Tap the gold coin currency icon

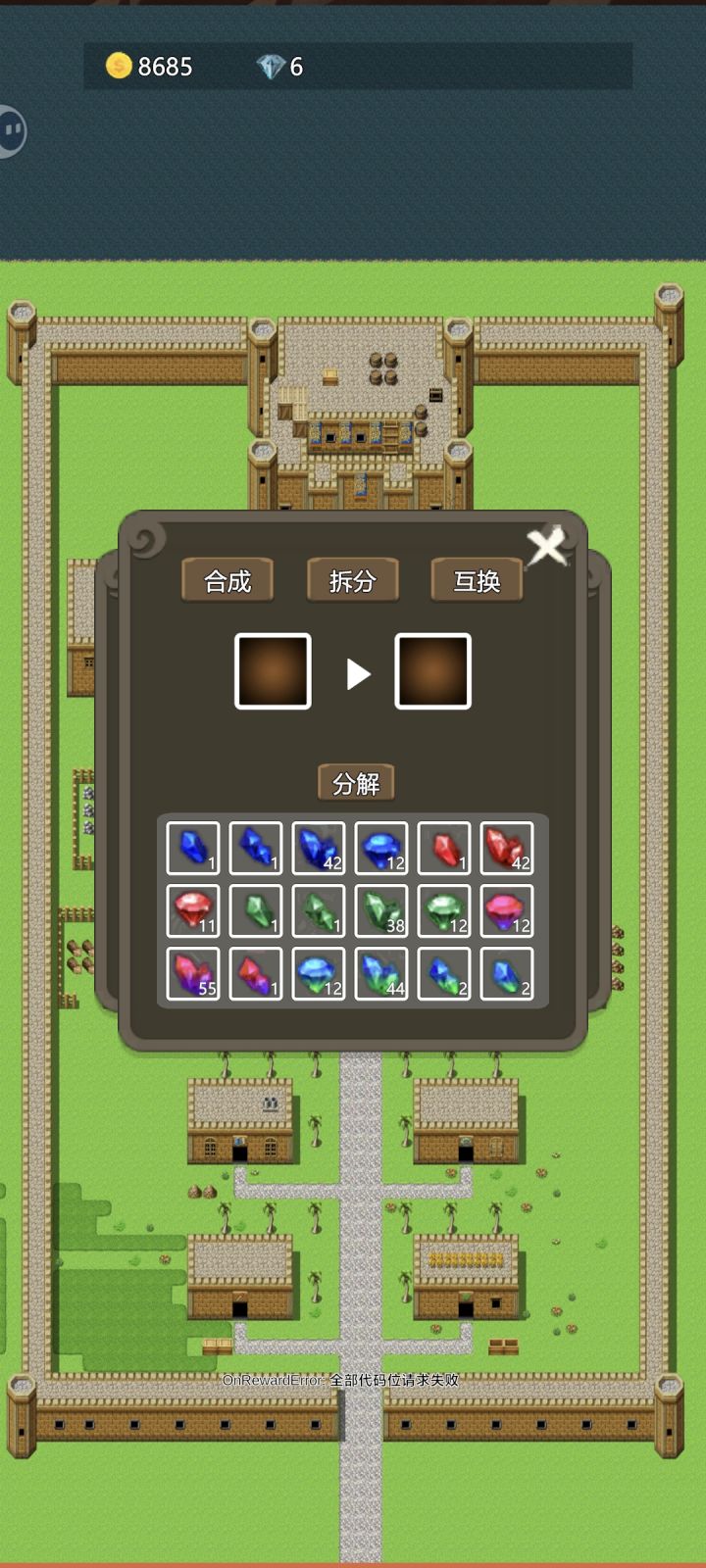click(119, 67)
